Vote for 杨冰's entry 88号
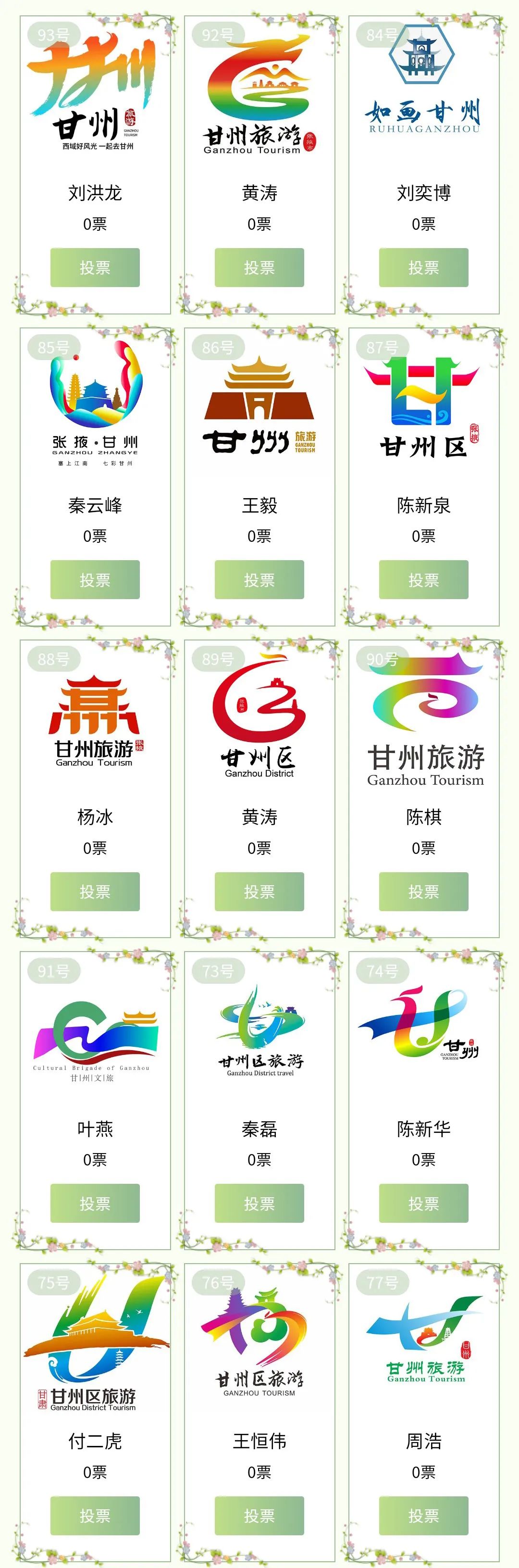519x1568 pixels. tap(95, 891)
